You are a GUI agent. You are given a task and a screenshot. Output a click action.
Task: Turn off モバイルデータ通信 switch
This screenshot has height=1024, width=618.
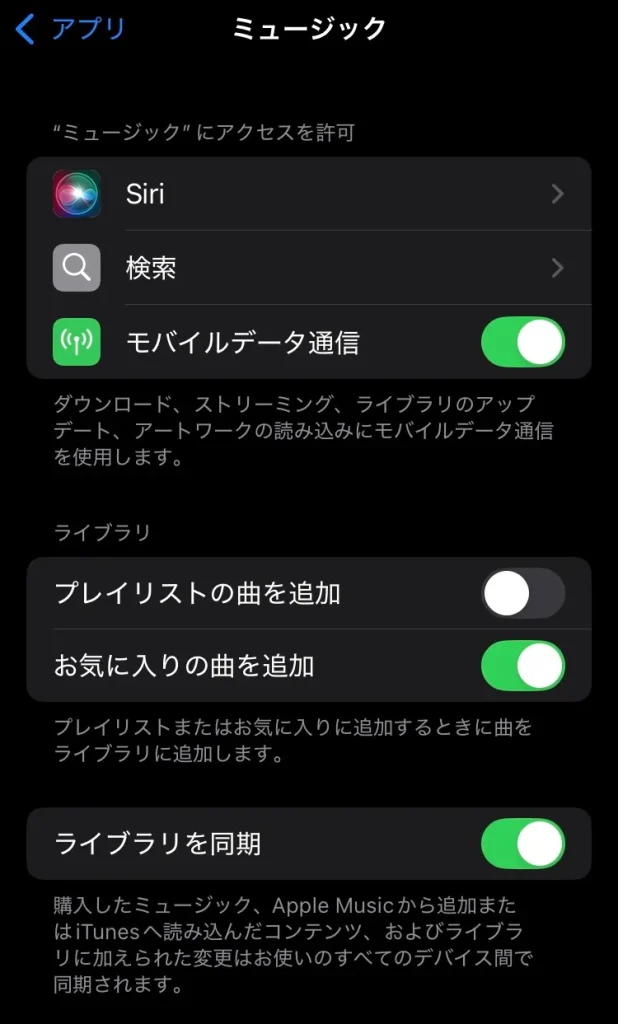pos(523,342)
